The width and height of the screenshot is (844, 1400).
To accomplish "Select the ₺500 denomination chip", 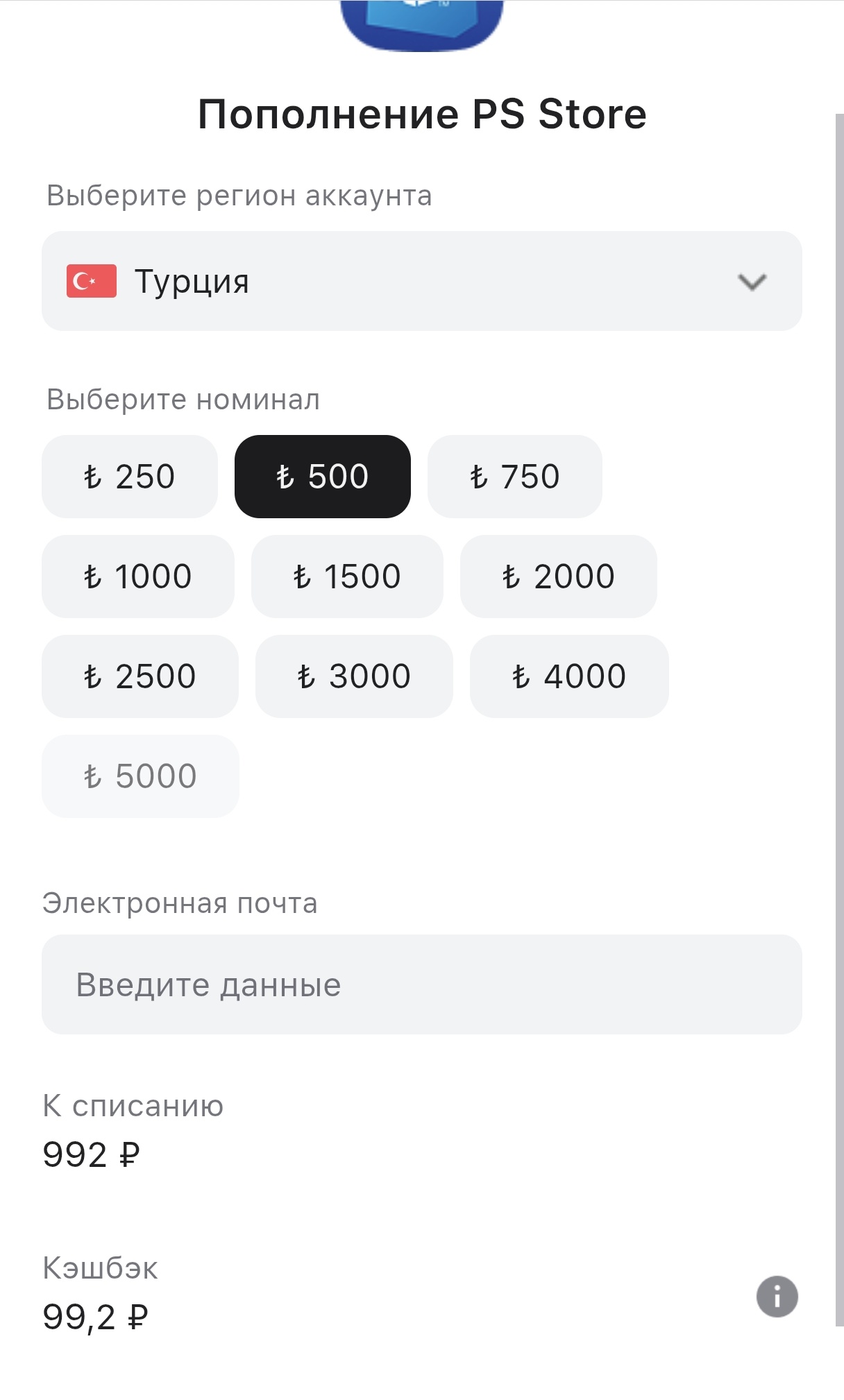I will click(322, 476).
